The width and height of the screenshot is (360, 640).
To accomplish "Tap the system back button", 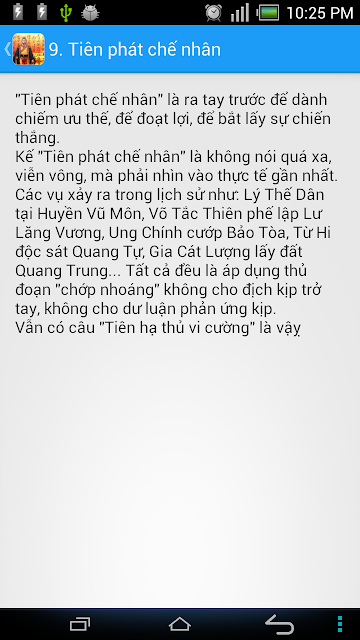I will coord(280,624).
